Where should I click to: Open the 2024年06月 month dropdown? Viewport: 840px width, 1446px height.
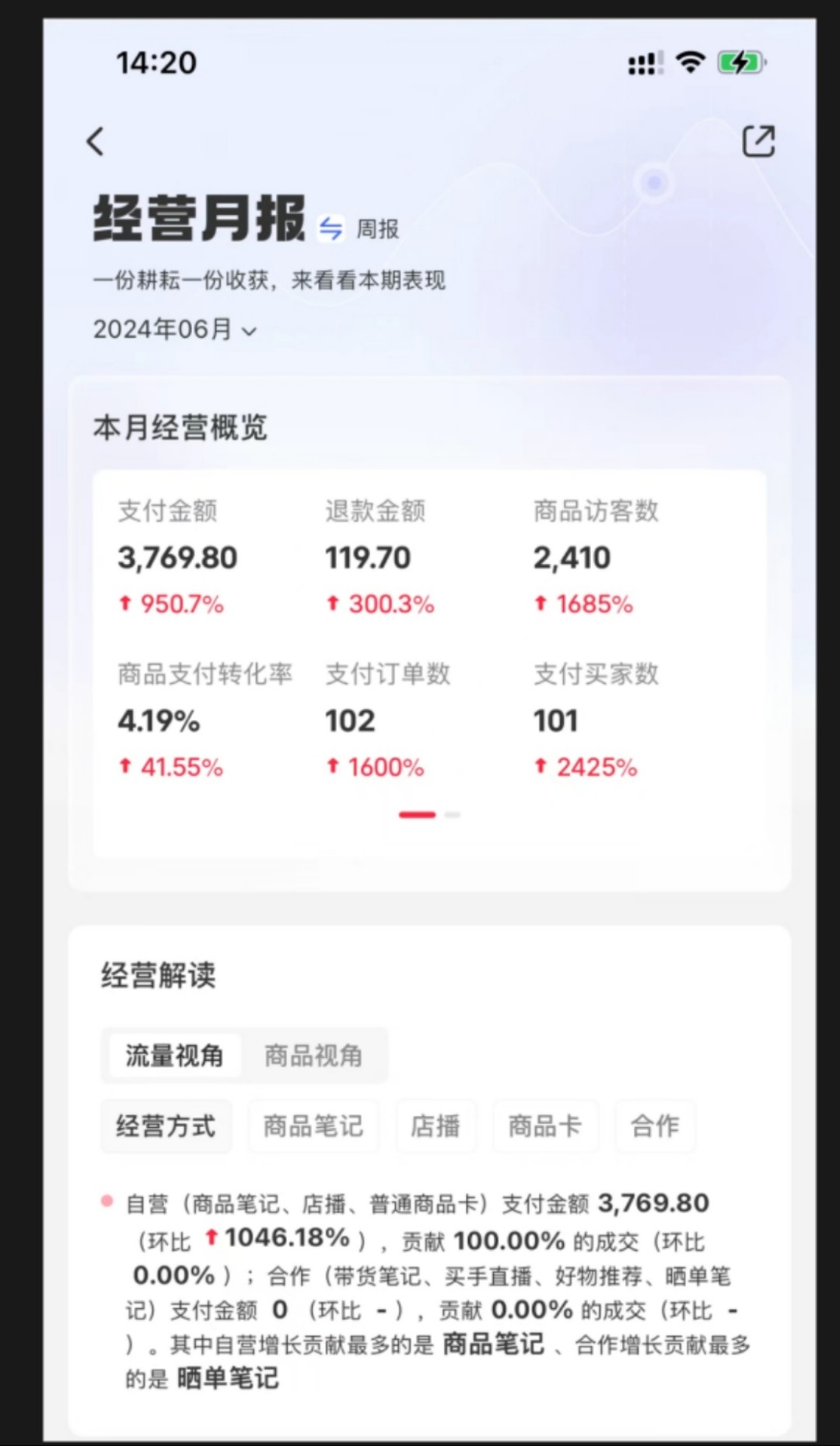coord(175,330)
